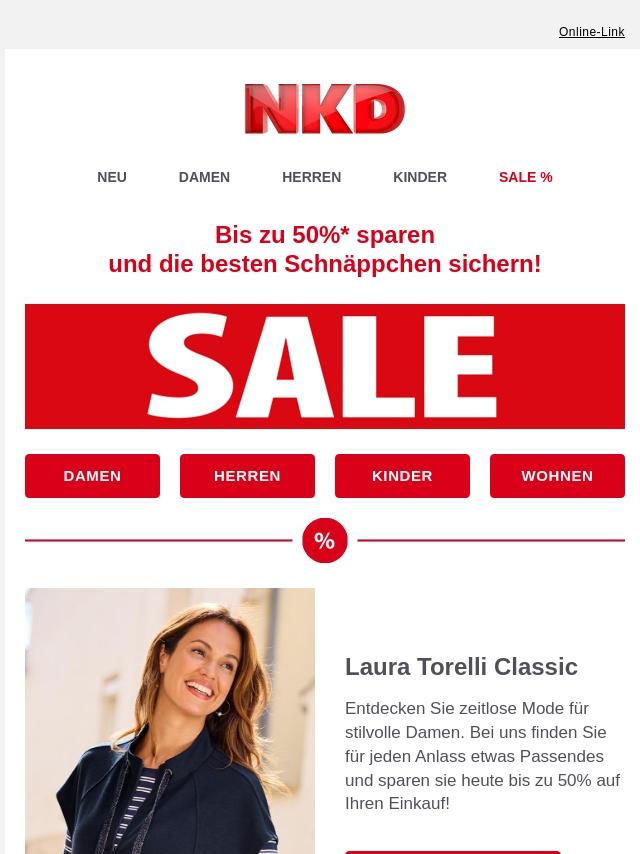The width and height of the screenshot is (640, 854).
Task: Open the HERREN navigation link
Action: (x=311, y=177)
